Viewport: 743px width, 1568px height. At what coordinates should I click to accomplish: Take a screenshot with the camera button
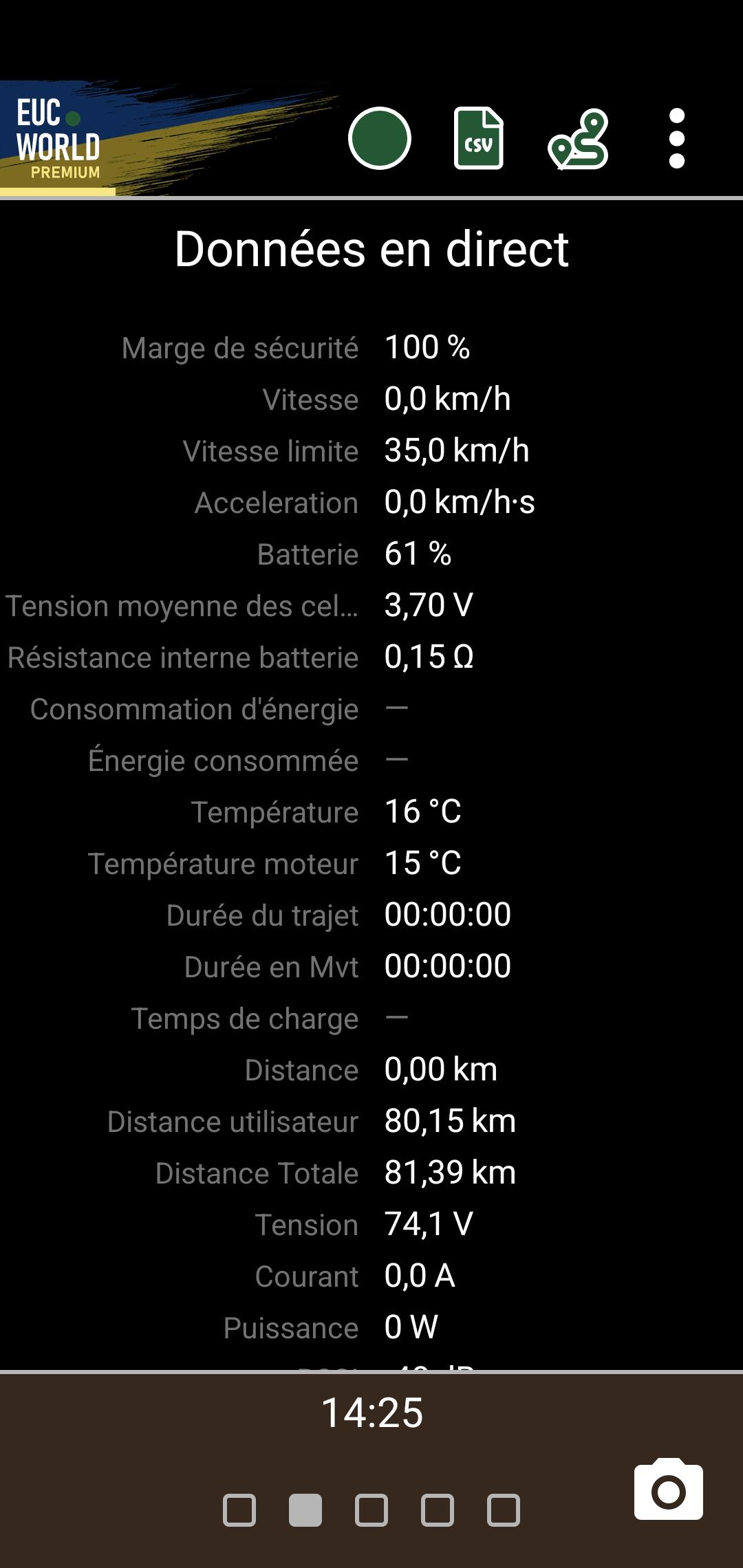tap(669, 1488)
